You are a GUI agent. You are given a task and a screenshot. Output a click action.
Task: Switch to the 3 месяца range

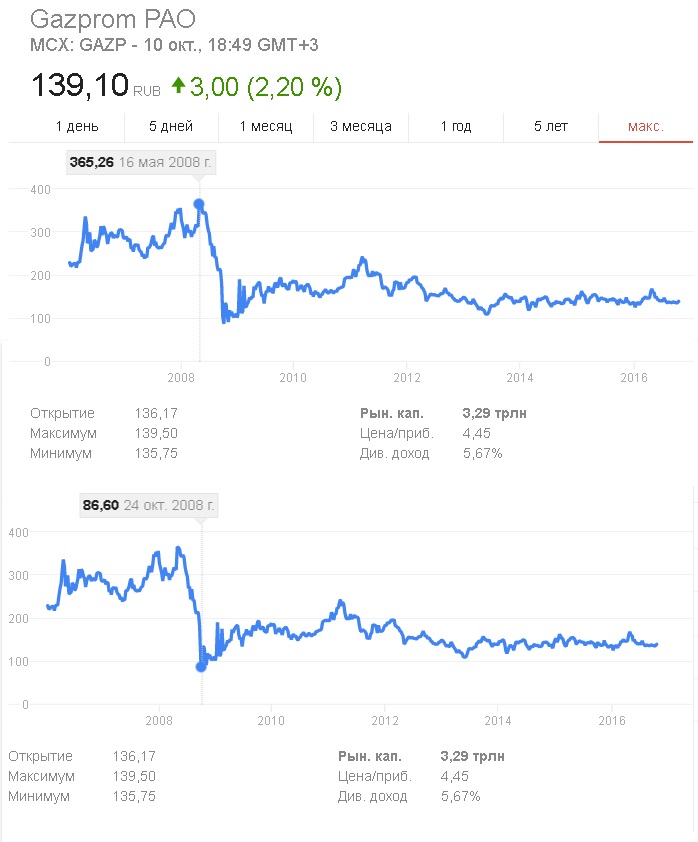click(x=360, y=127)
